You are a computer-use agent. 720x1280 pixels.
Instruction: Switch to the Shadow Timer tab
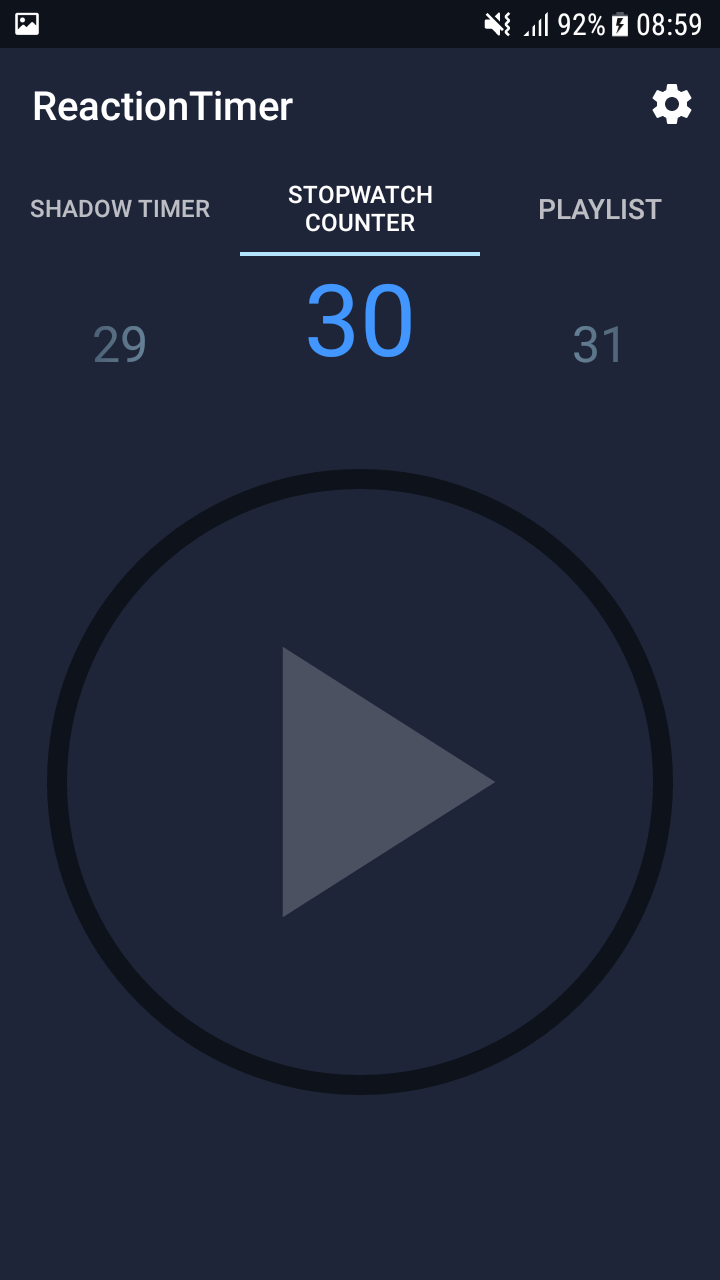[x=120, y=209]
